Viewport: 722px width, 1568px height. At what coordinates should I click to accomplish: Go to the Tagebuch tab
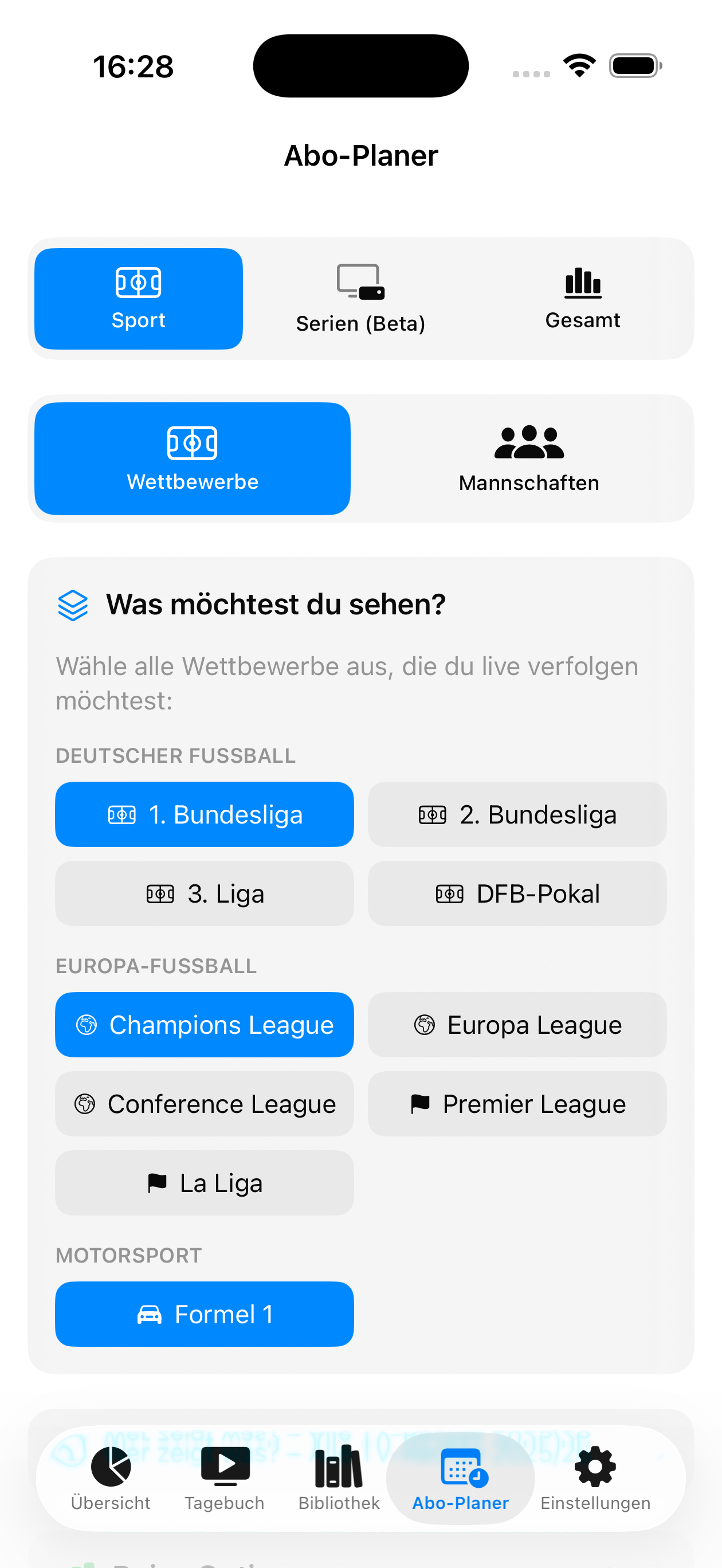tap(225, 1478)
